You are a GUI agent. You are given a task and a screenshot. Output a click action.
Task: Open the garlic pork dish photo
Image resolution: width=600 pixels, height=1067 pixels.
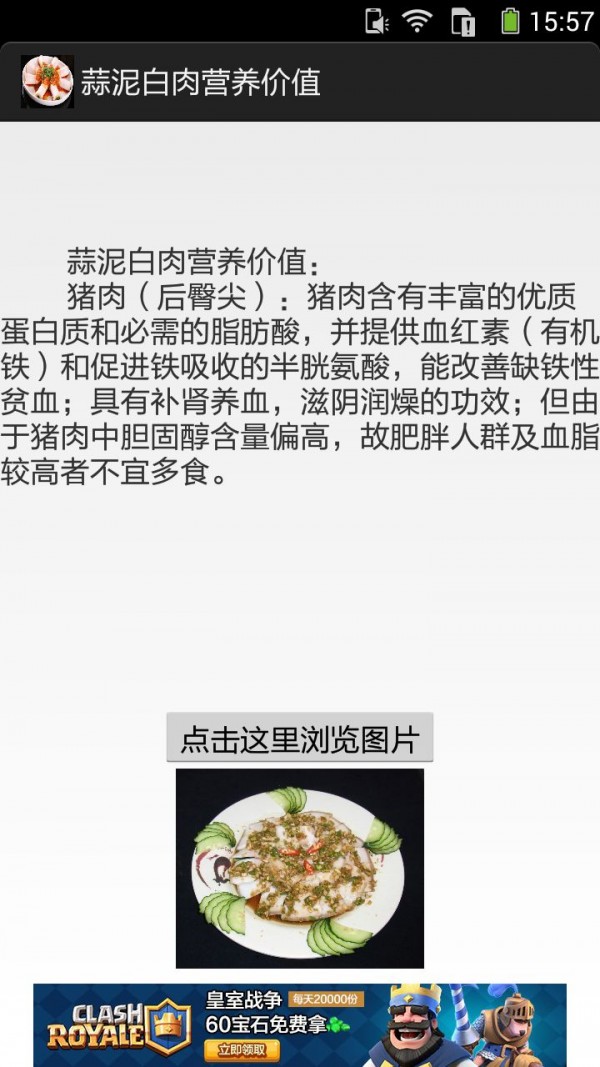[x=299, y=867]
